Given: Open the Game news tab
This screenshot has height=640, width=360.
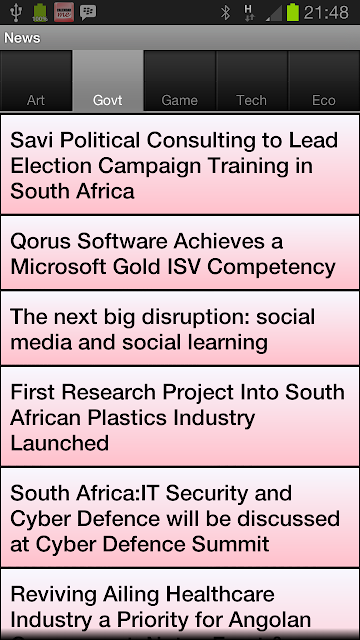Looking at the screenshot, I should [x=180, y=81].
